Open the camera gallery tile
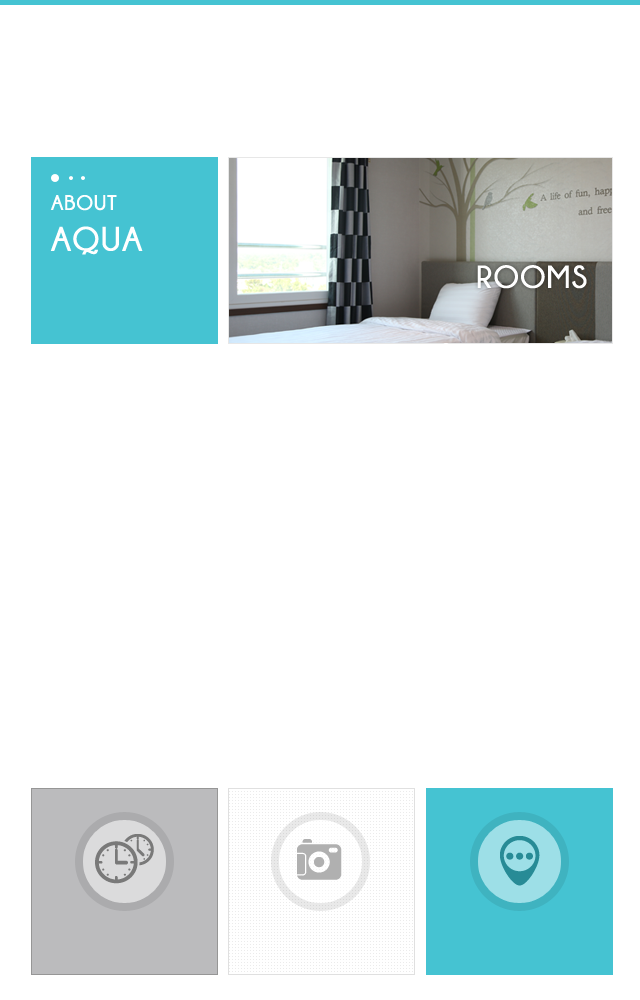 click(321, 880)
